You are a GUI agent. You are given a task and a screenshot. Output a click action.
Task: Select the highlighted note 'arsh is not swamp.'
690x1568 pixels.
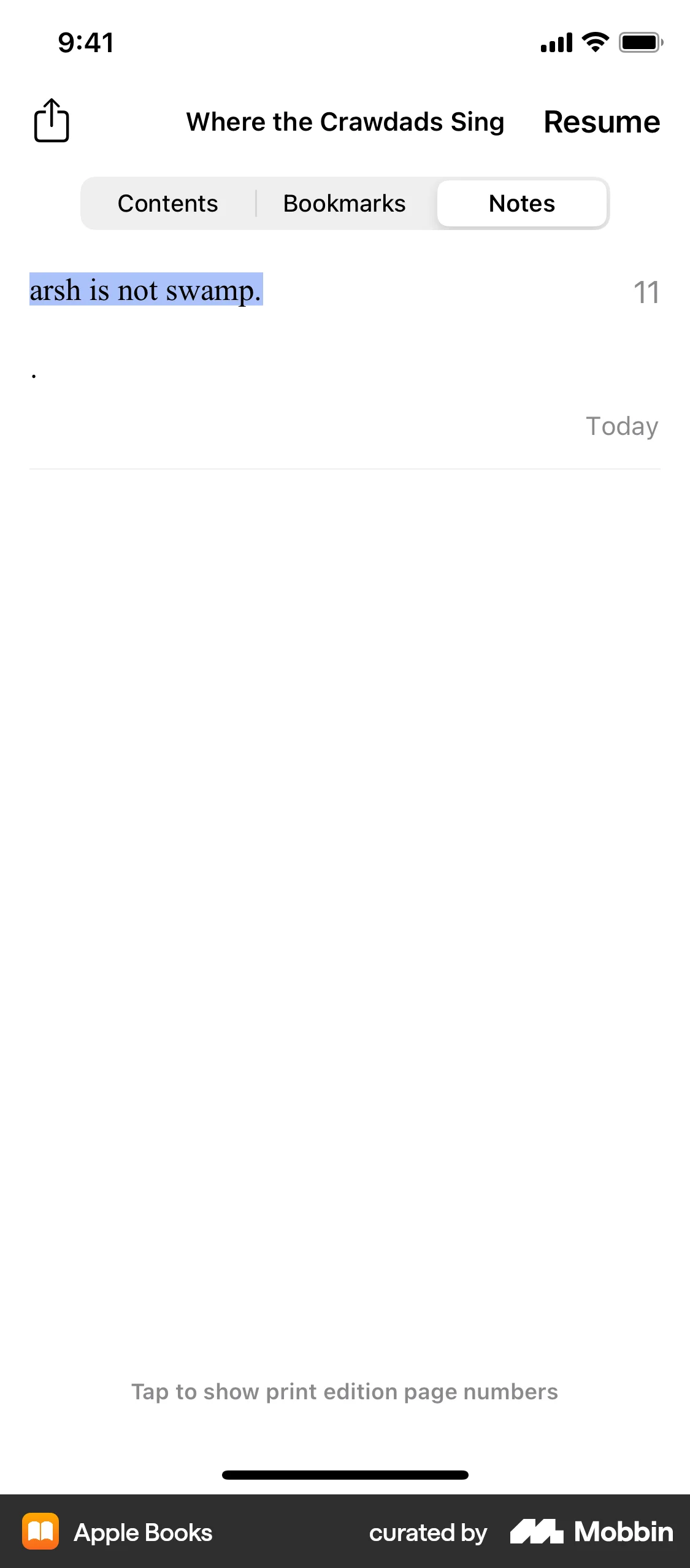pos(145,291)
